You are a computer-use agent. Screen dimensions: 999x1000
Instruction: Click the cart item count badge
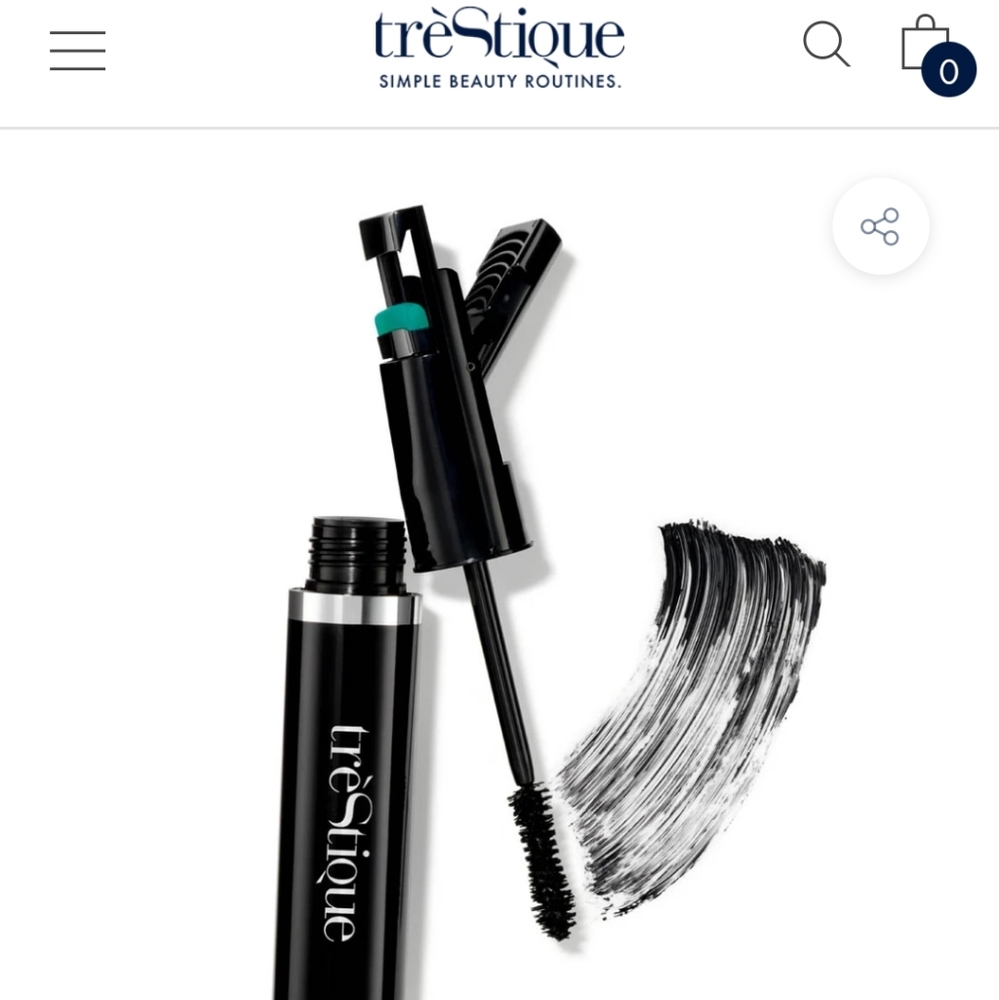tap(946, 70)
